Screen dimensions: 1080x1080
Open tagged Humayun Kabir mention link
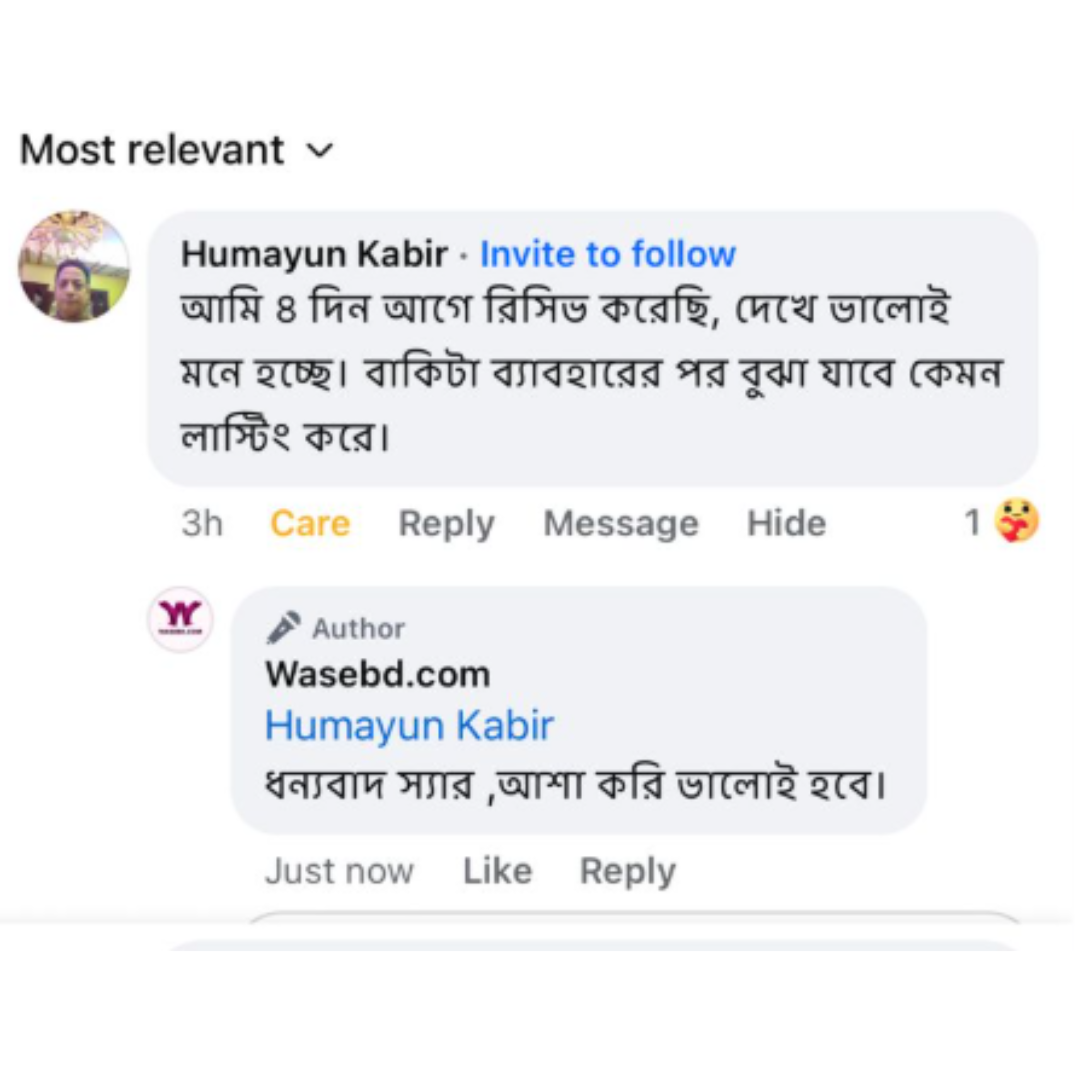click(x=408, y=726)
